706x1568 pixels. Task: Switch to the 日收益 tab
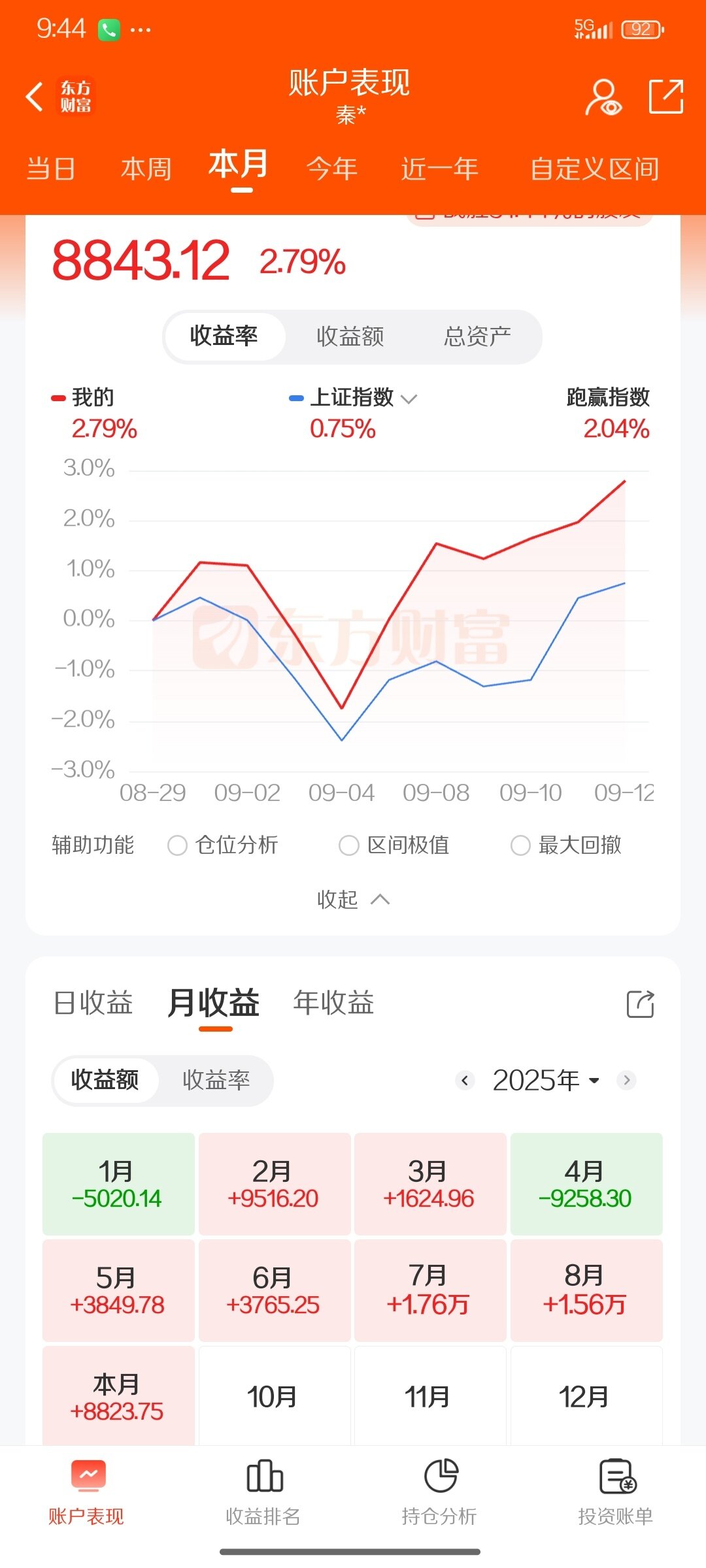tap(93, 1003)
